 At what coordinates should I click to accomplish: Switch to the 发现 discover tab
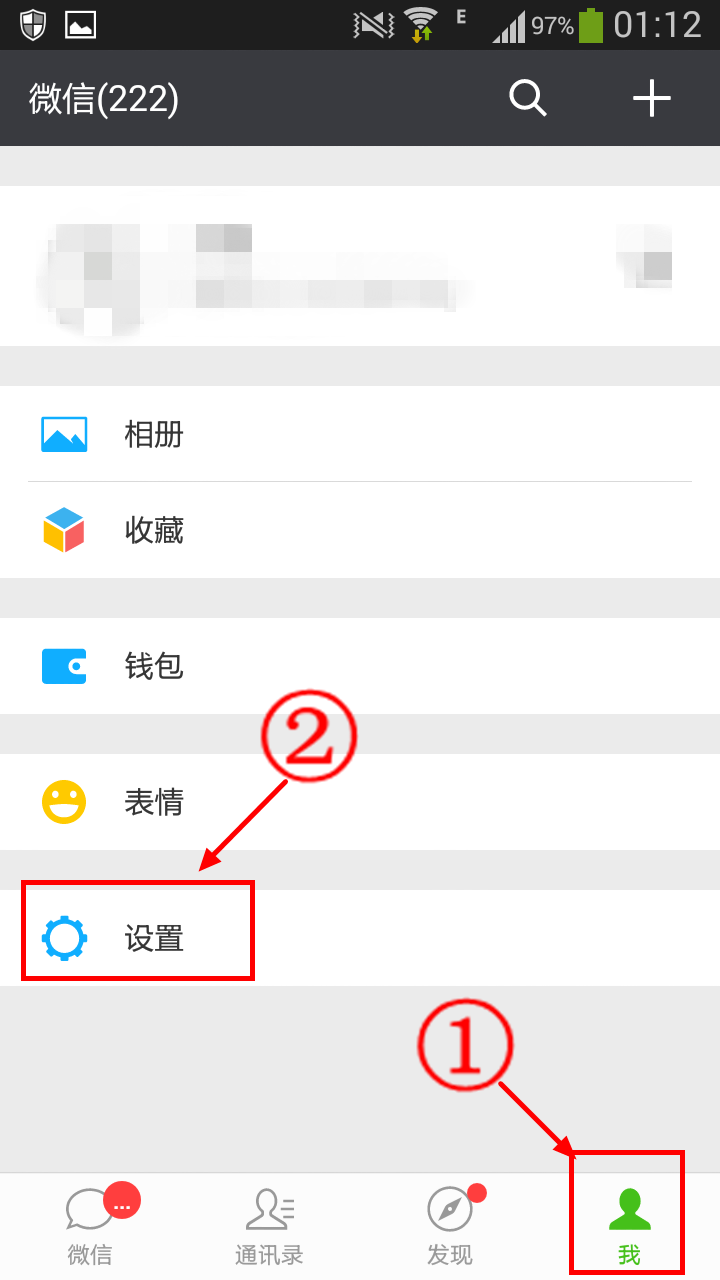pyautogui.click(x=449, y=1226)
